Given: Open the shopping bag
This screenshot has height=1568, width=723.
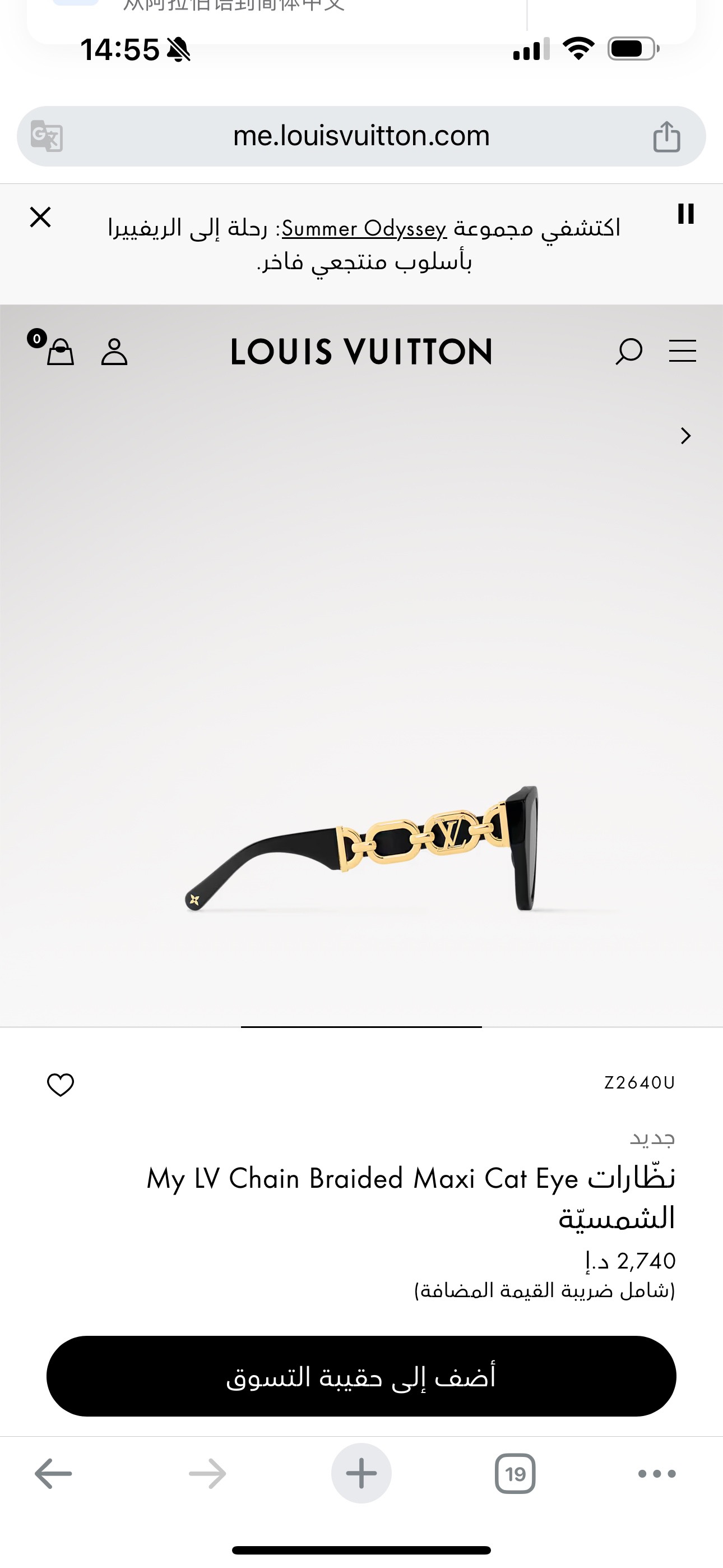Looking at the screenshot, I should [59, 351].
